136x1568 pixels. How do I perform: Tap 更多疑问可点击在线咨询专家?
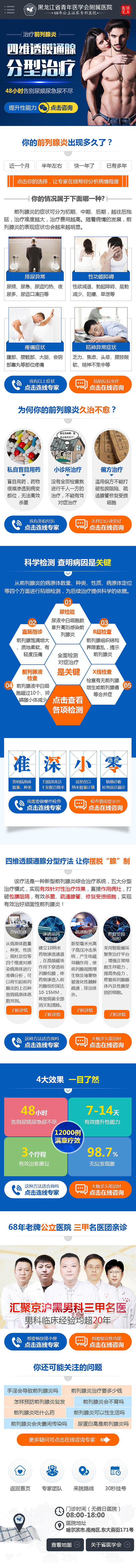click(x=68, y=1440)
